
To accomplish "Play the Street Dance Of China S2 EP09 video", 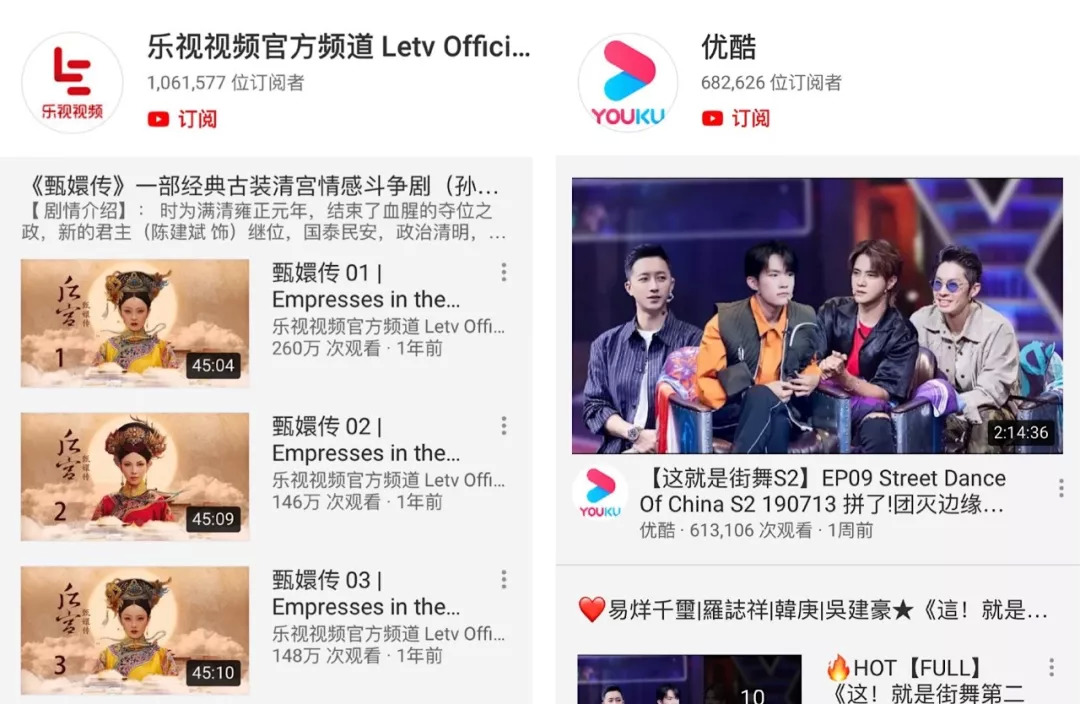I will click(817, 315).
